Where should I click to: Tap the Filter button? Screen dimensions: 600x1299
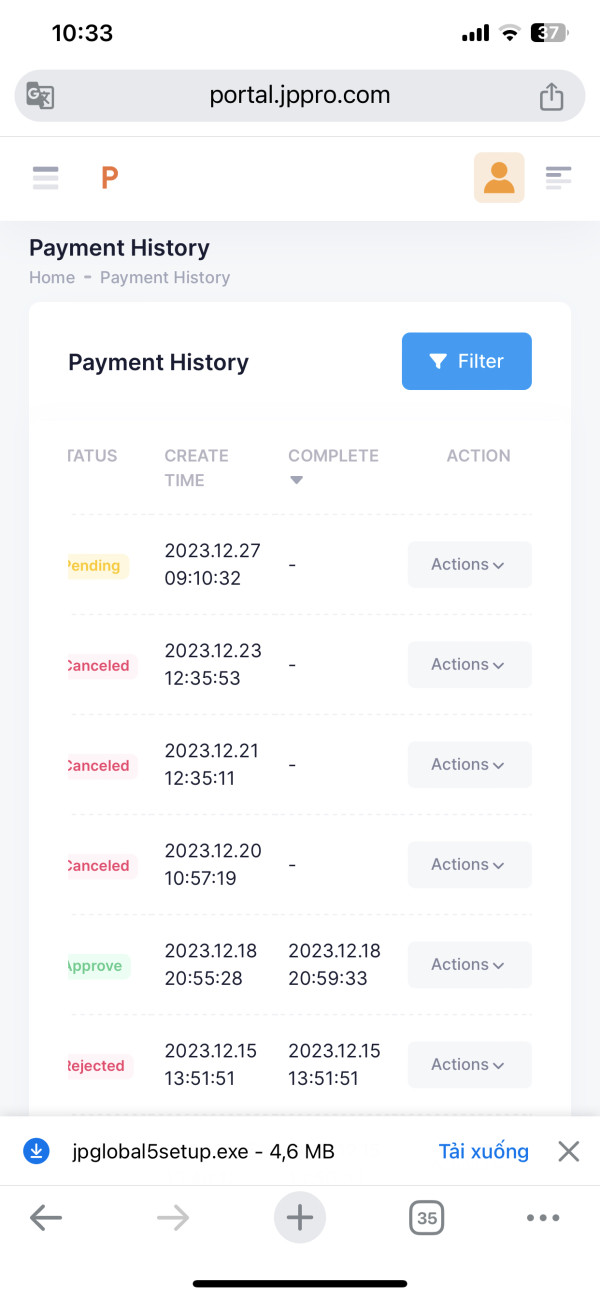click(467, 361)
